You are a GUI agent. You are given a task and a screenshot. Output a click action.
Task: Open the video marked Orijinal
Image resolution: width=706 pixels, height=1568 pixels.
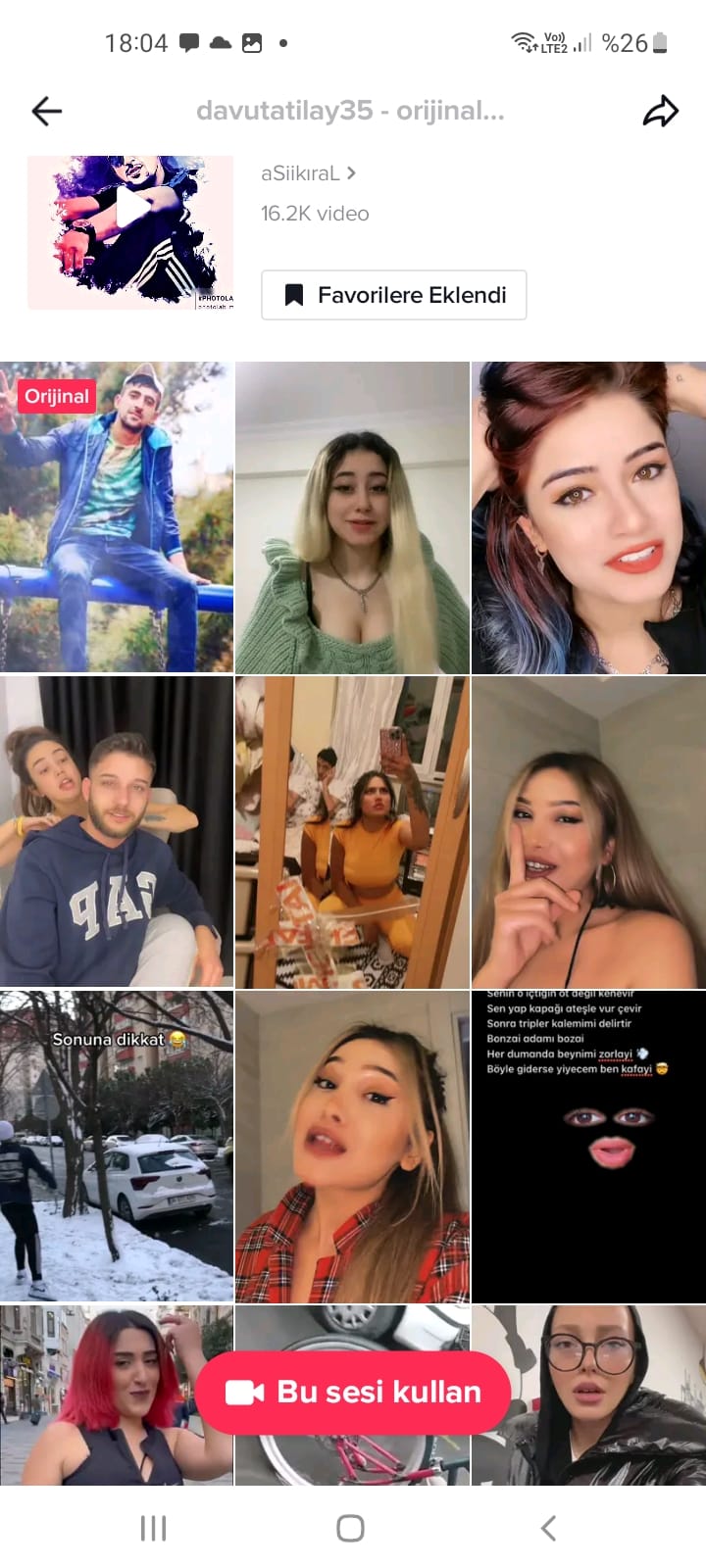[117, 516]
